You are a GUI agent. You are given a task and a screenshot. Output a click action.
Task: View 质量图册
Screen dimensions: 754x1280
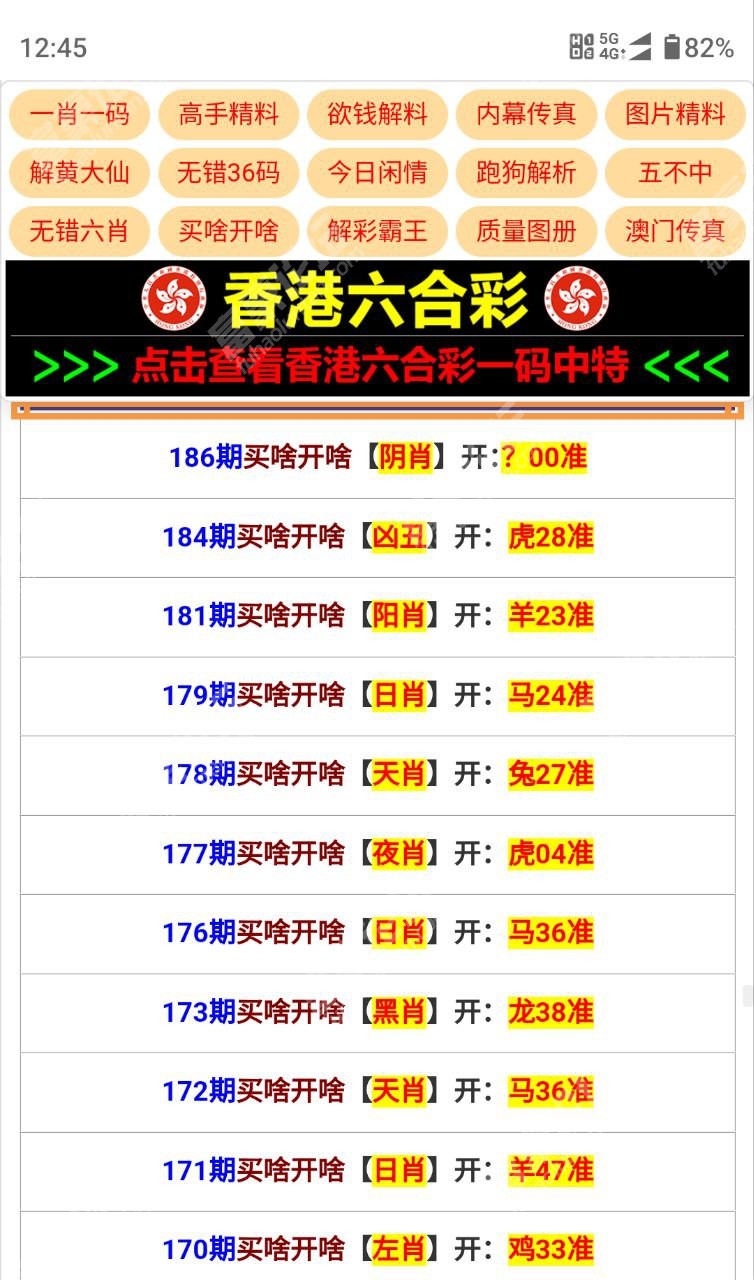(x=526, y=231)
